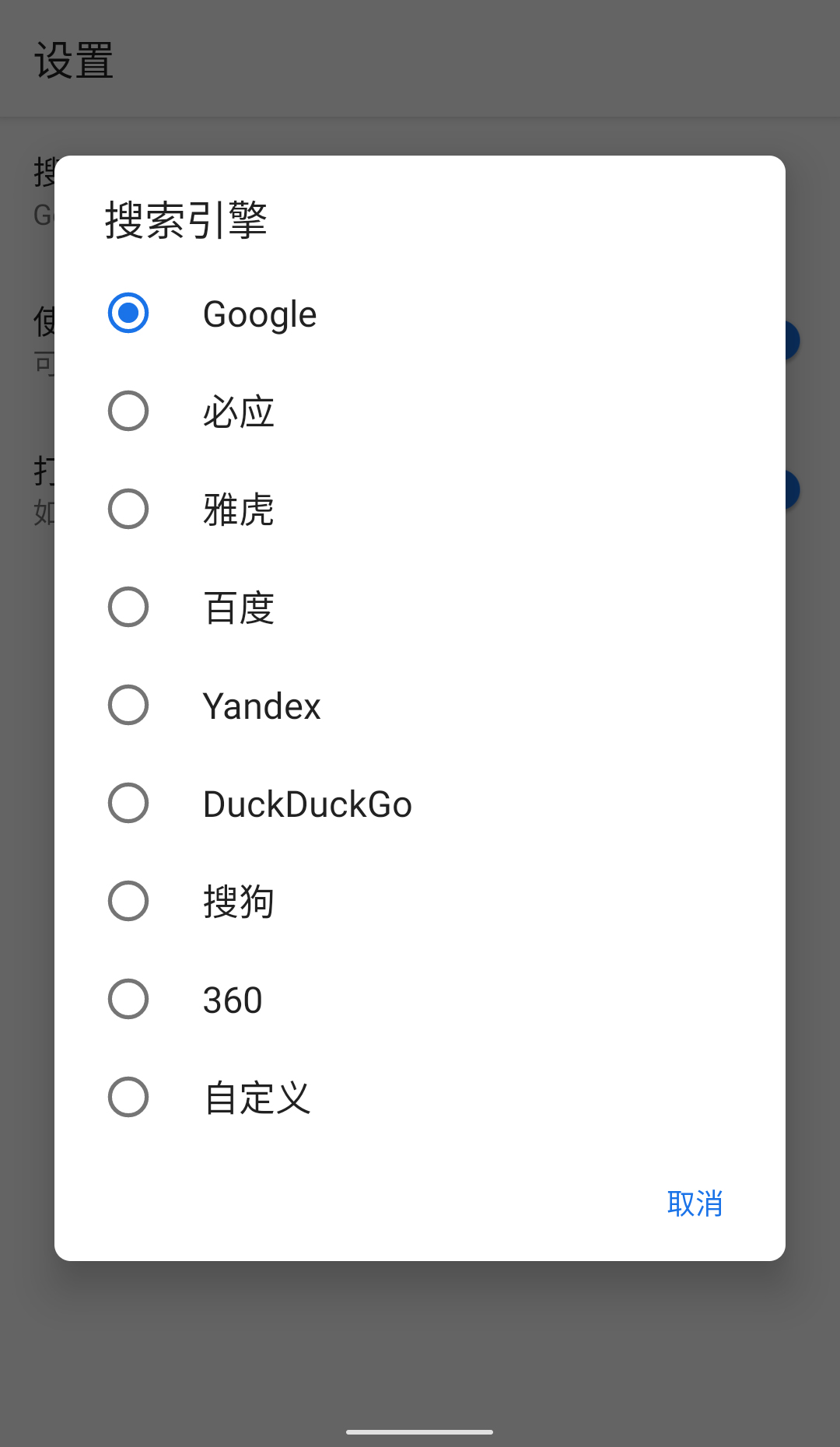Dismiss dialog with 取消 button
The image size is (840, 1447).
click(x=695, y=1203)
